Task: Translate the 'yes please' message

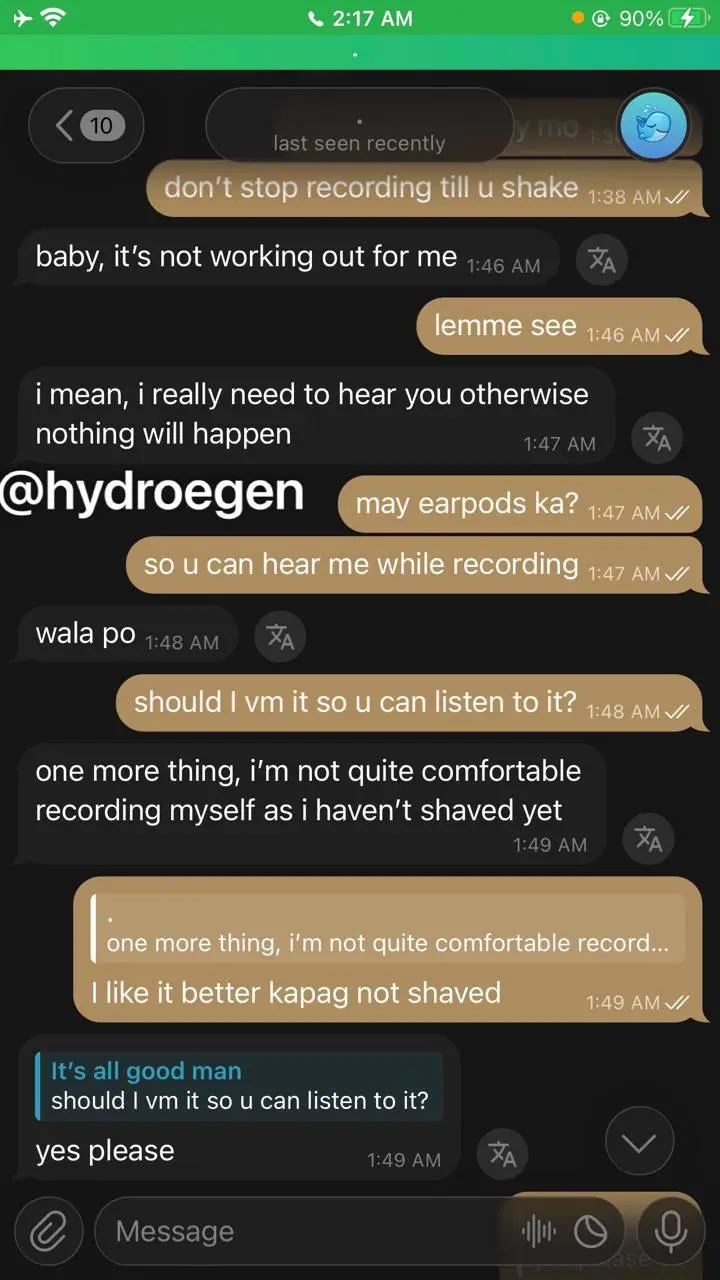Action: coord(502,1155)
